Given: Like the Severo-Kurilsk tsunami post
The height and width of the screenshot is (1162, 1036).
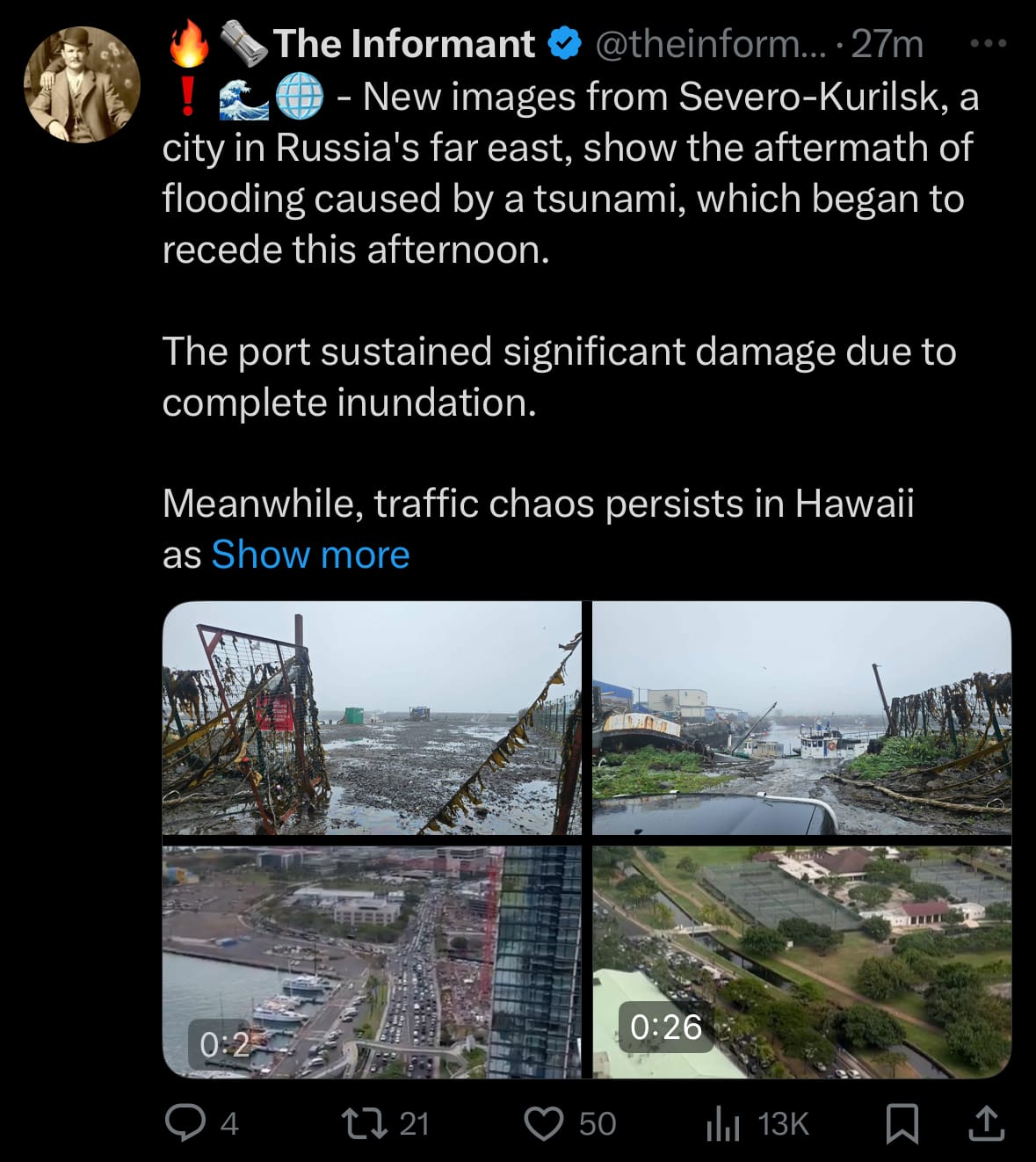Looking at the screenshot, I should [544, 1123].
